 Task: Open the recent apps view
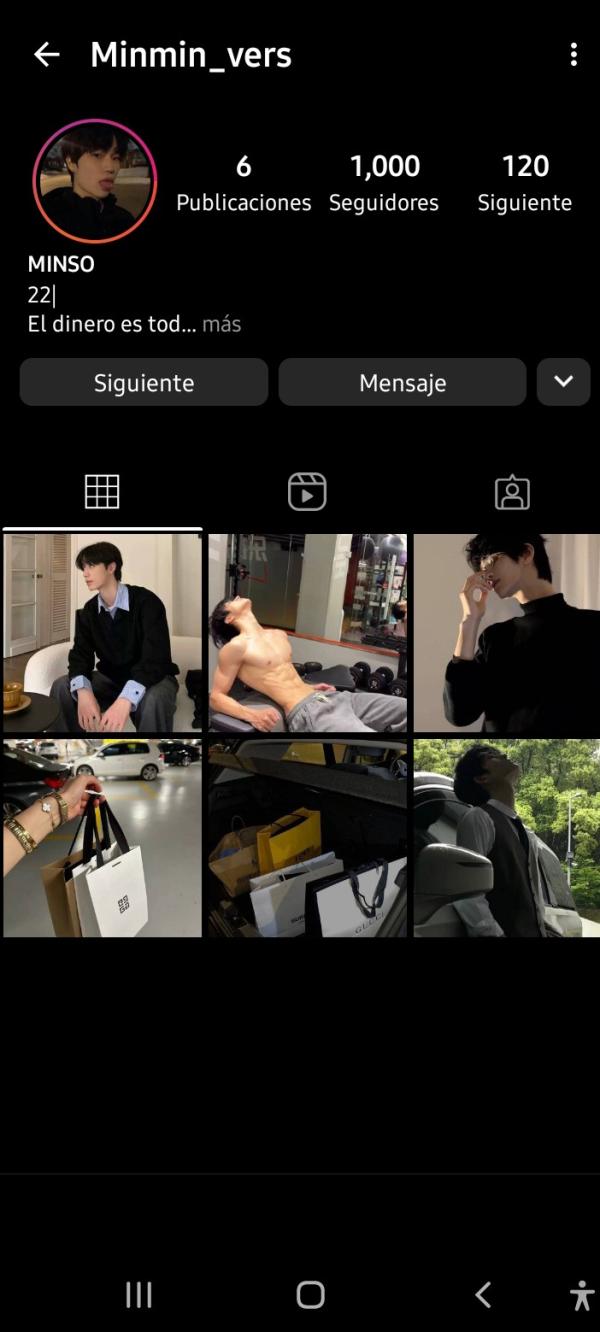(139, 1295)
